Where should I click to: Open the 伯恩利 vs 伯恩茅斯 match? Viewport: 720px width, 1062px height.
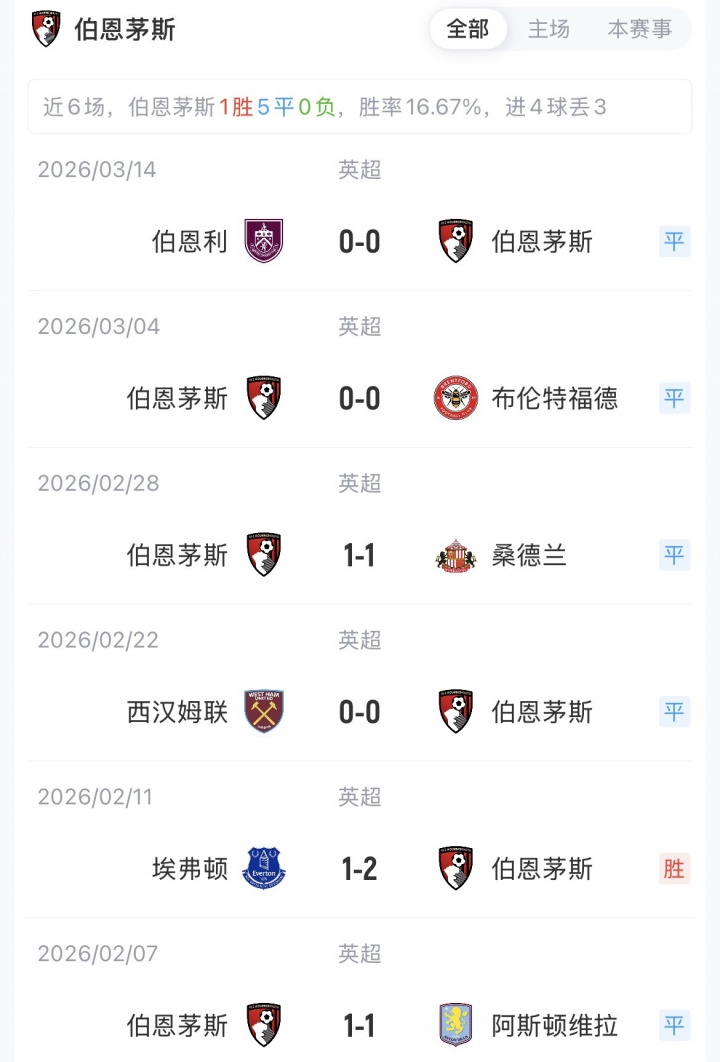click(360, 241)
